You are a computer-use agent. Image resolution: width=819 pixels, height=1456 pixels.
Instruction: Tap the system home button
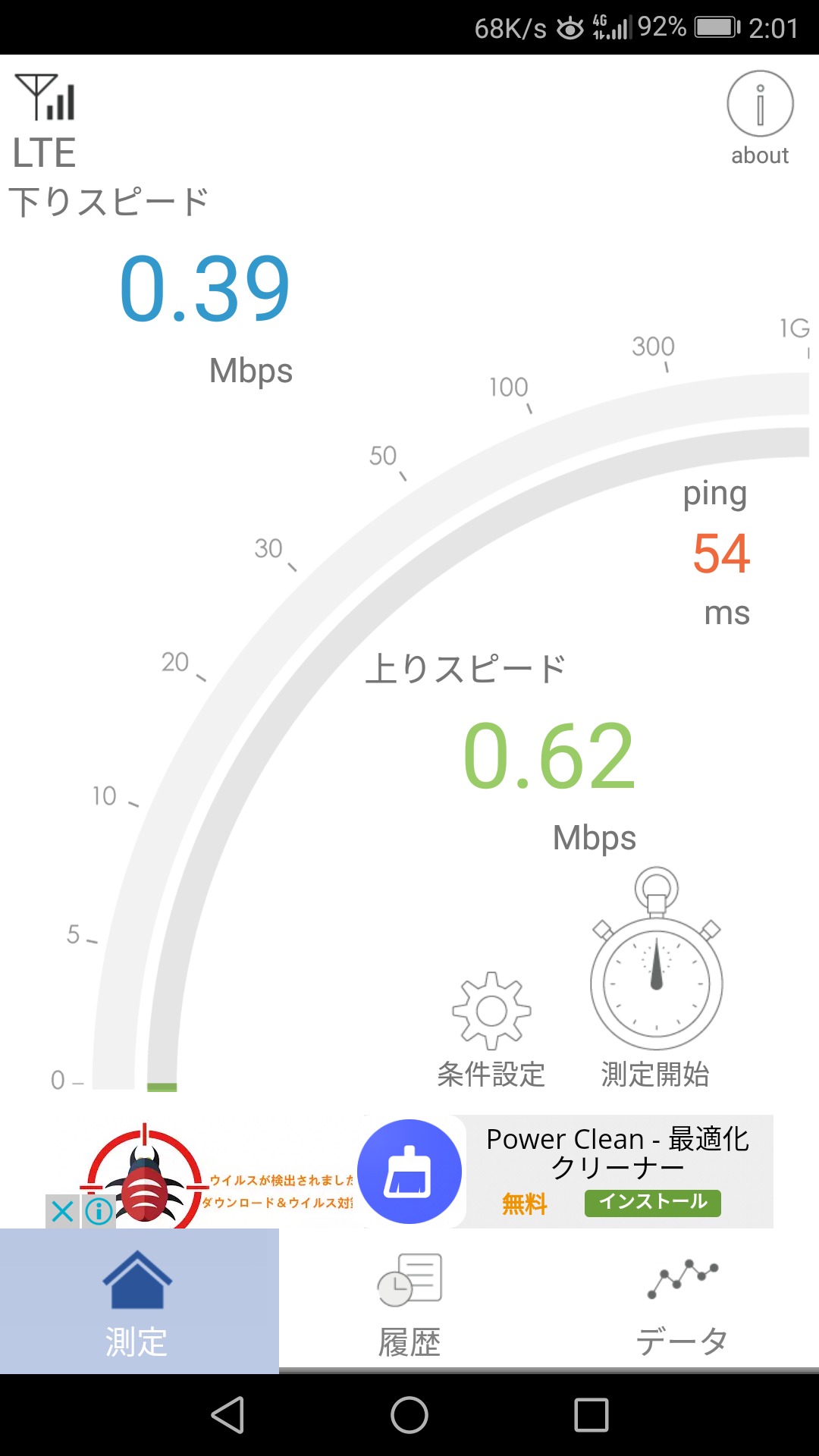[409, 1415]
